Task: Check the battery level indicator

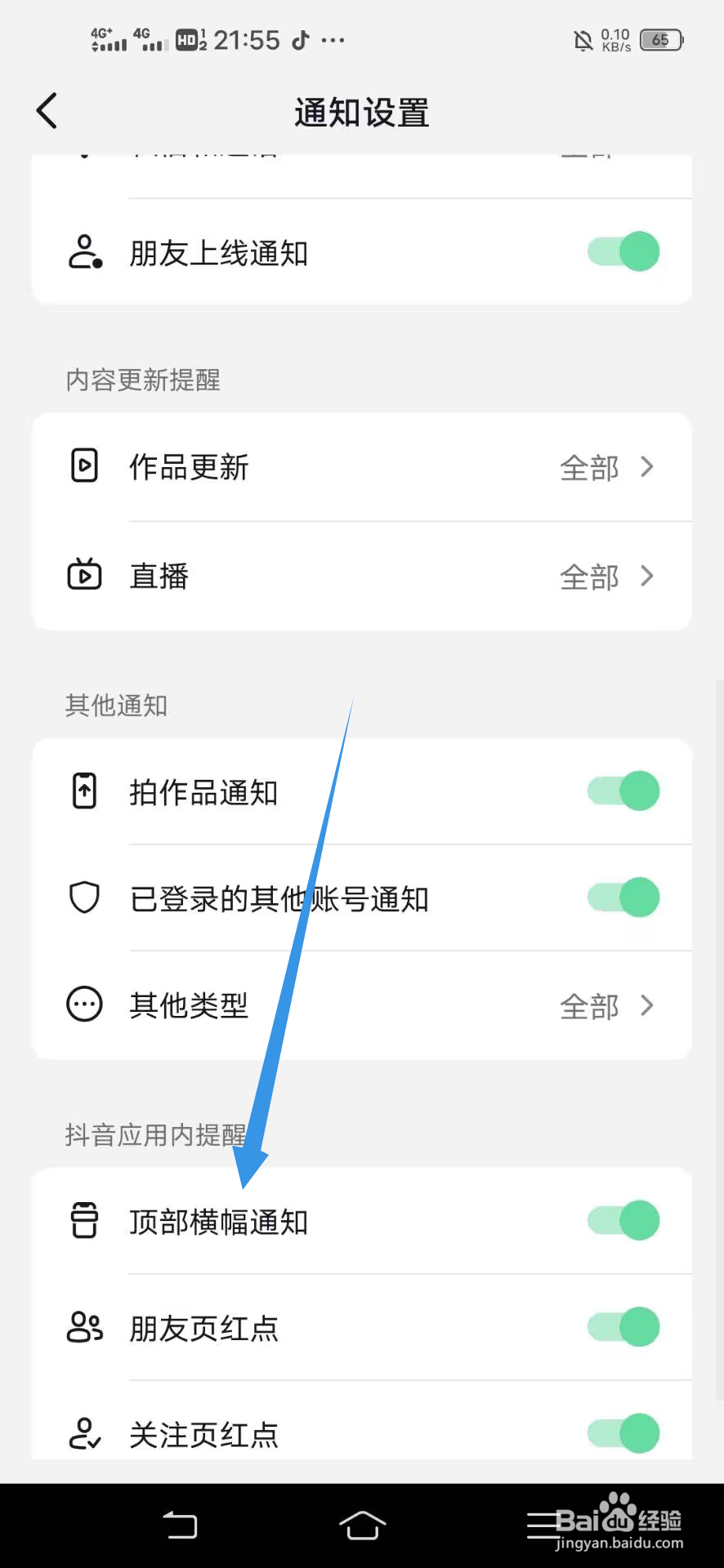Action: click(660, 39)
